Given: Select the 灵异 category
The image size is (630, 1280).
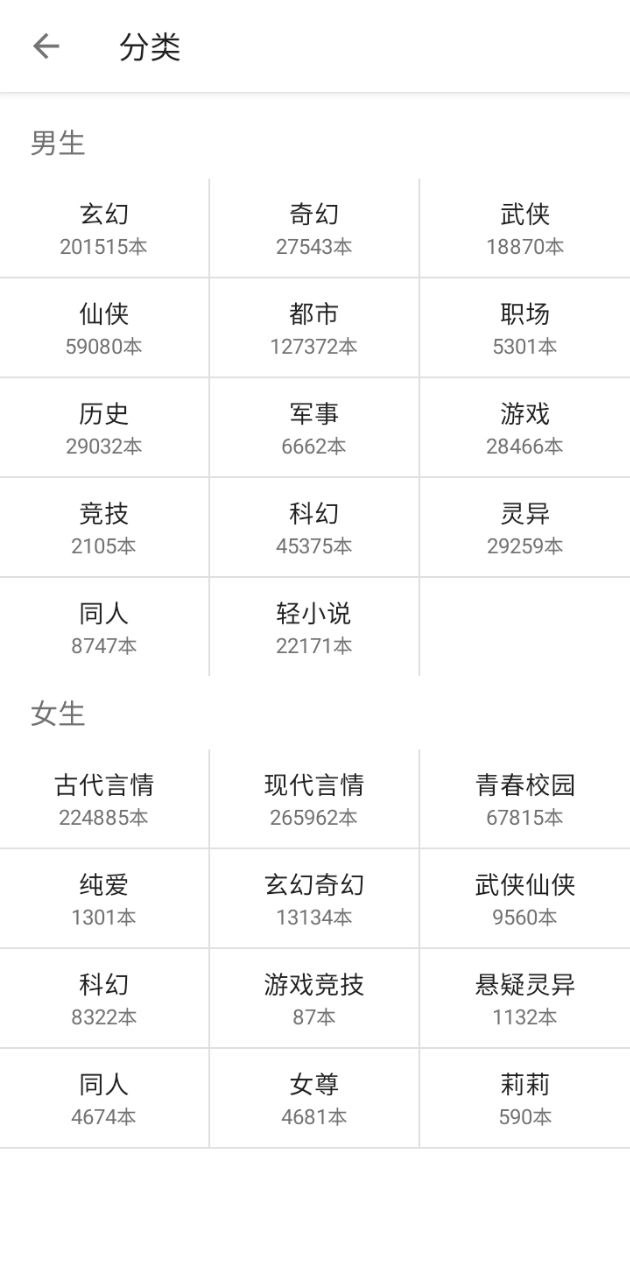Looking at the screenshot, I should pos(525,528).
